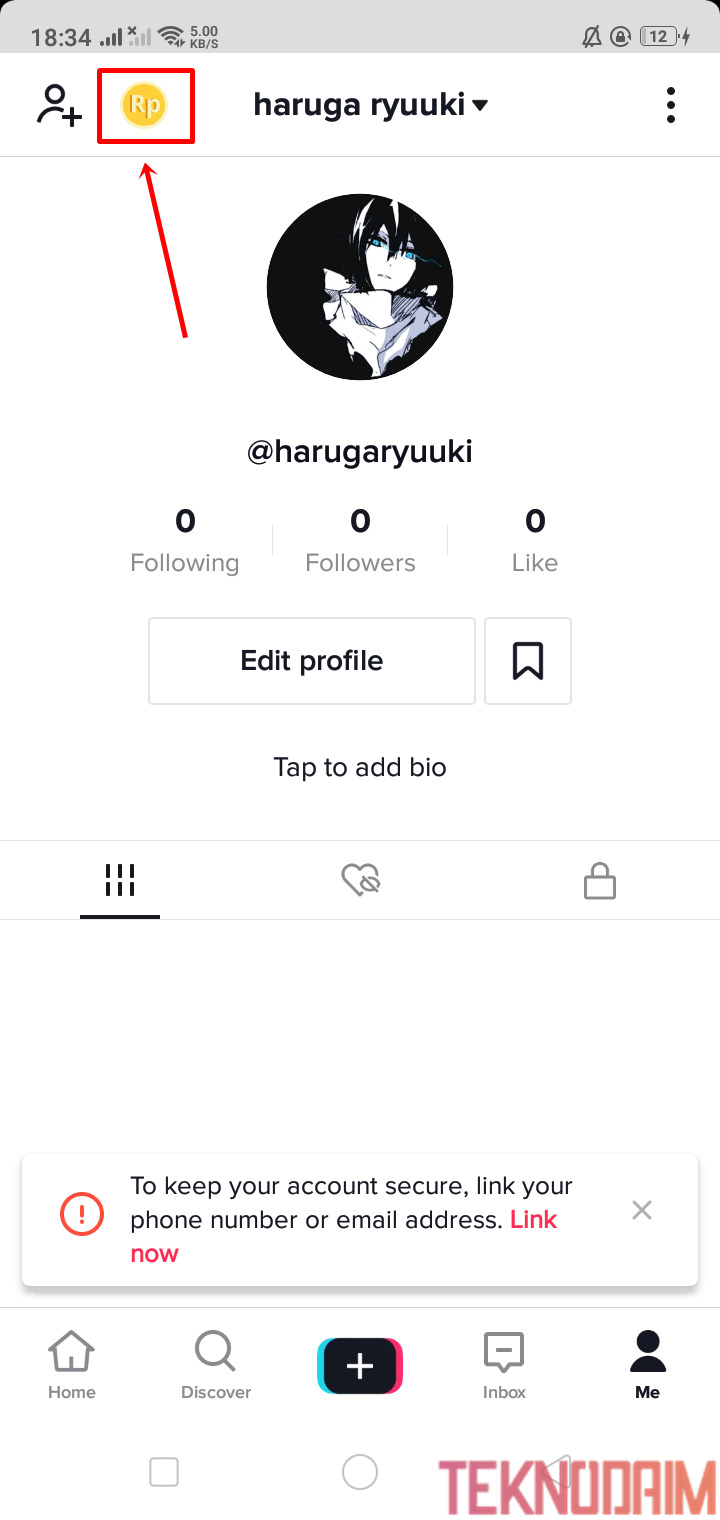720x1520 pixels.
Task: Open the Add friends icon
Action: 60,105
